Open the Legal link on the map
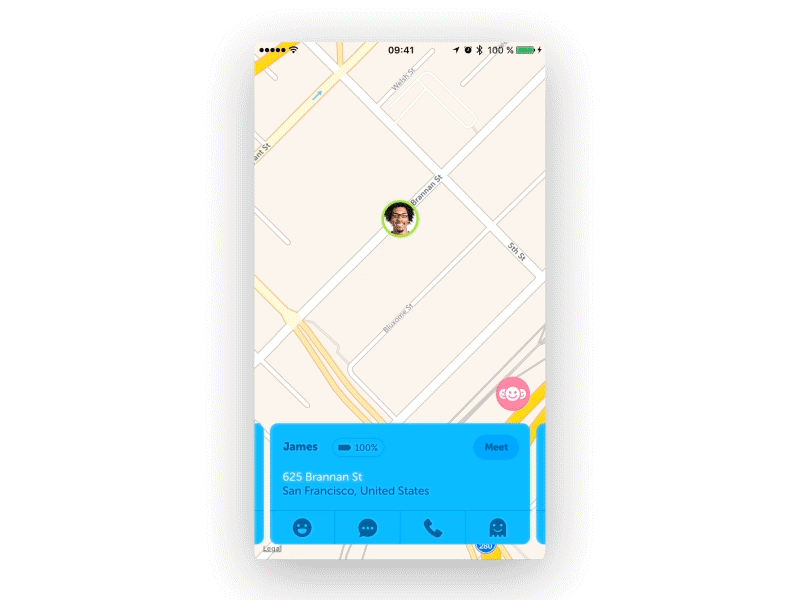The height and width of the screenshot is (600, 800). pyautogui.click(x=272, y=549)
